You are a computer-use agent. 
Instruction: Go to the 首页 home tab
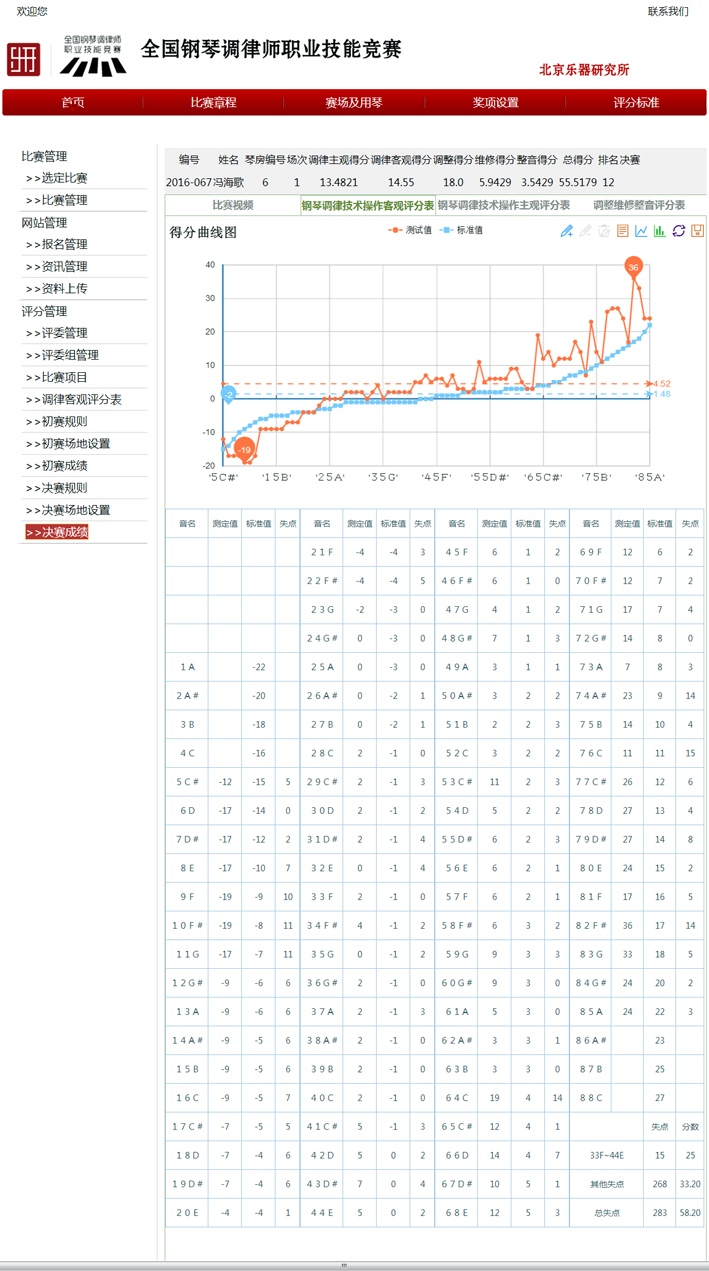pos(72,102)
